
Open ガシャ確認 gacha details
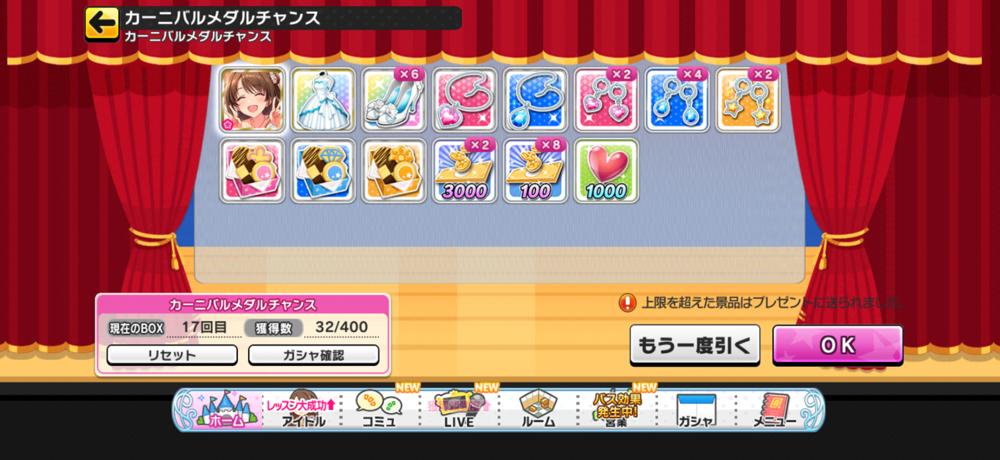pyautogui.click(x=313, y=354)
